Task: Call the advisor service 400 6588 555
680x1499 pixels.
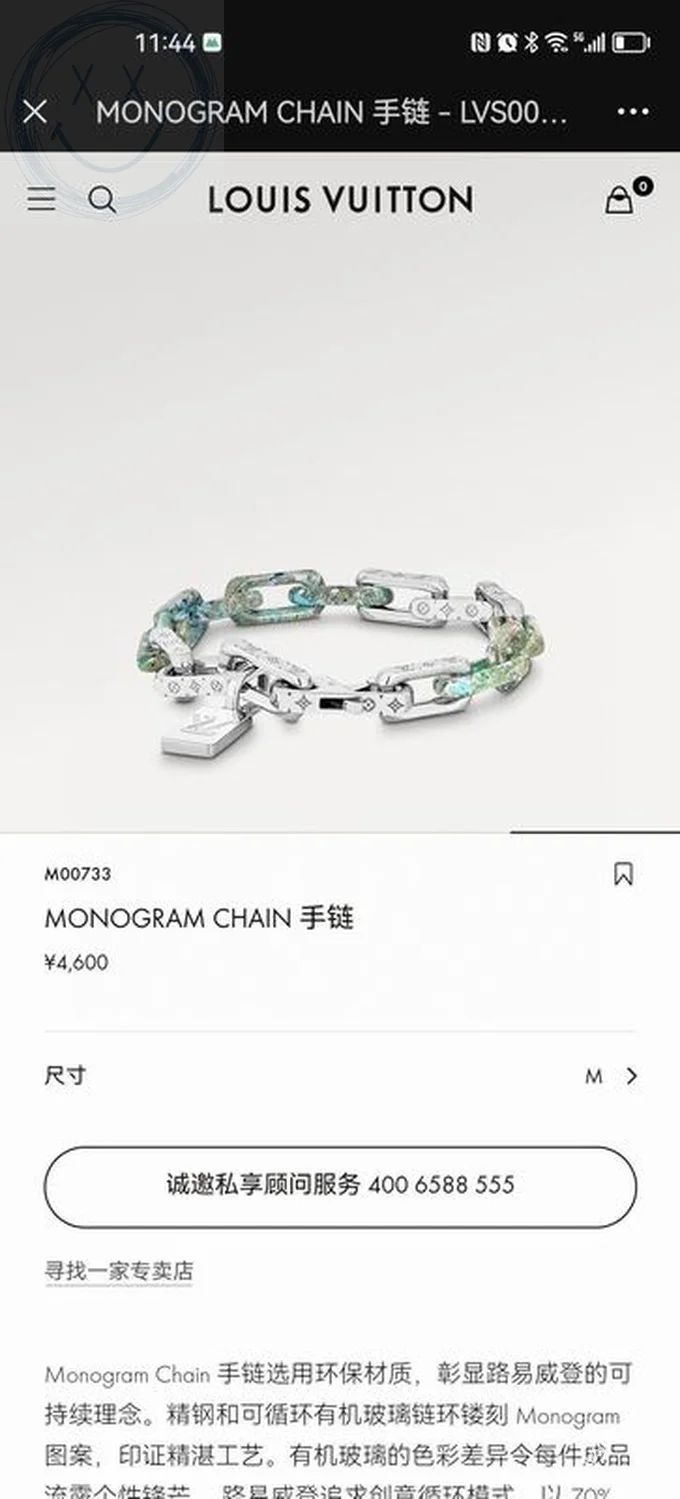Action: (x=340, y=1186)
